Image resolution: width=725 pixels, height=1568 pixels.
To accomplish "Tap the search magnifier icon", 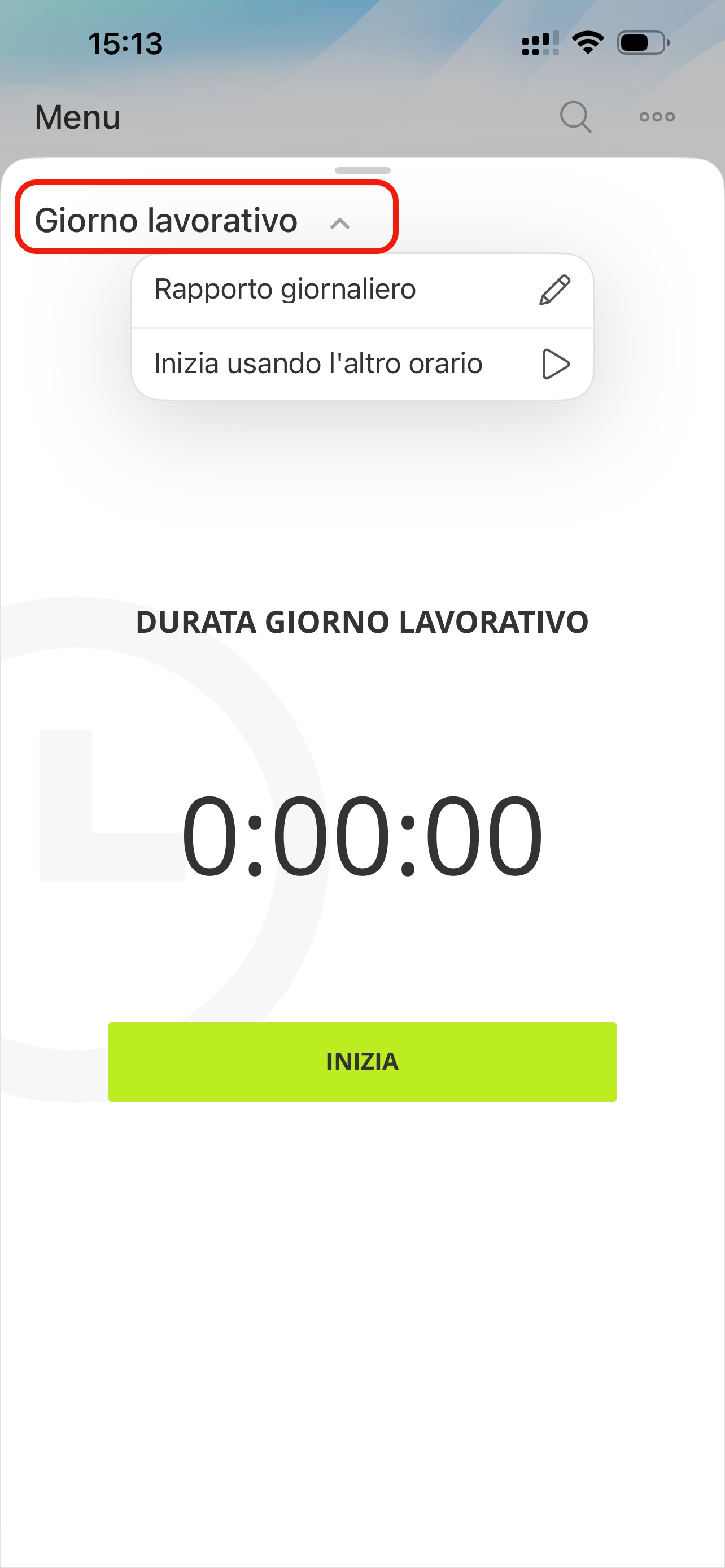I will point(575,116).
